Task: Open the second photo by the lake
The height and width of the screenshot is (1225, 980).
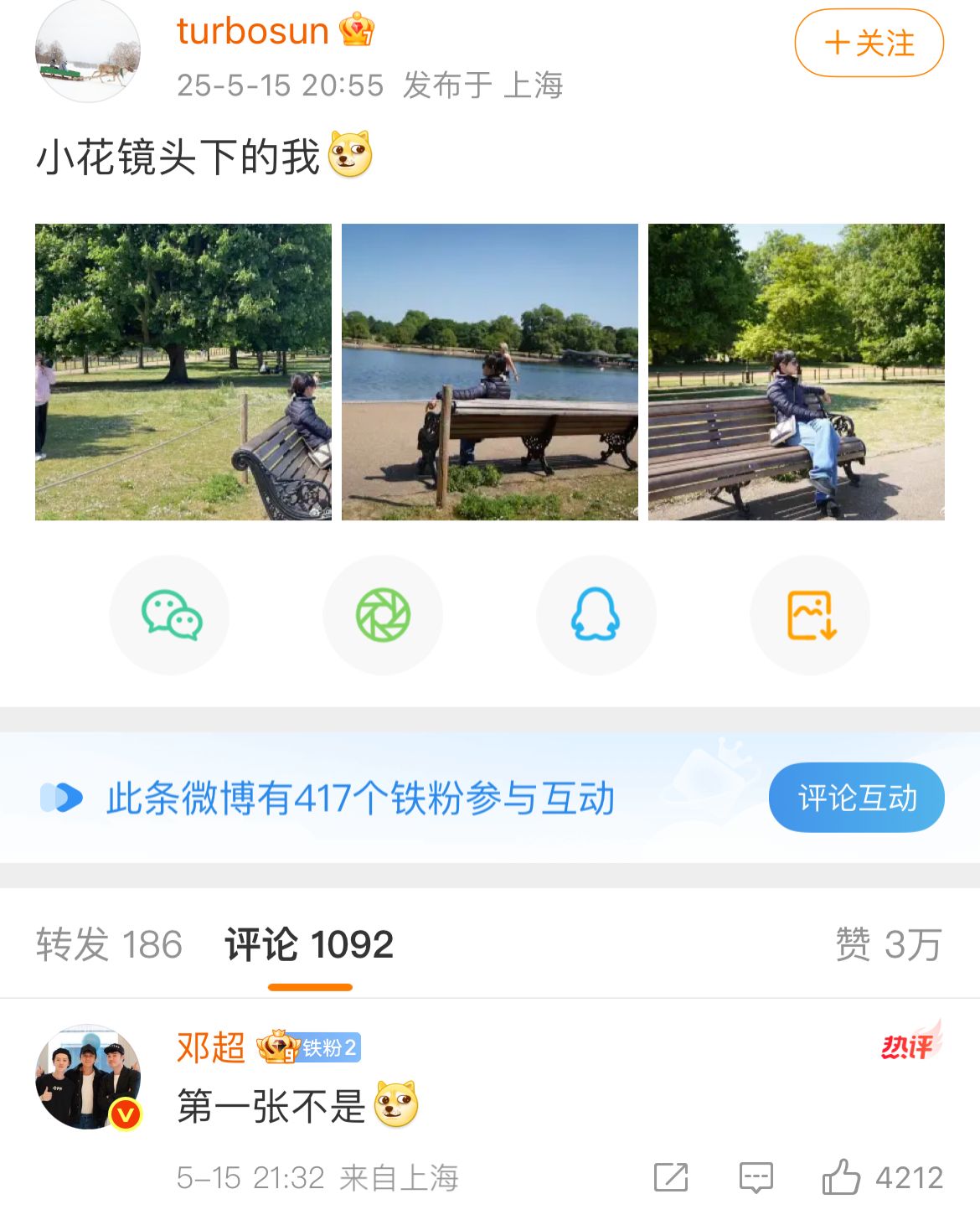Action: (x=490, y=372)
